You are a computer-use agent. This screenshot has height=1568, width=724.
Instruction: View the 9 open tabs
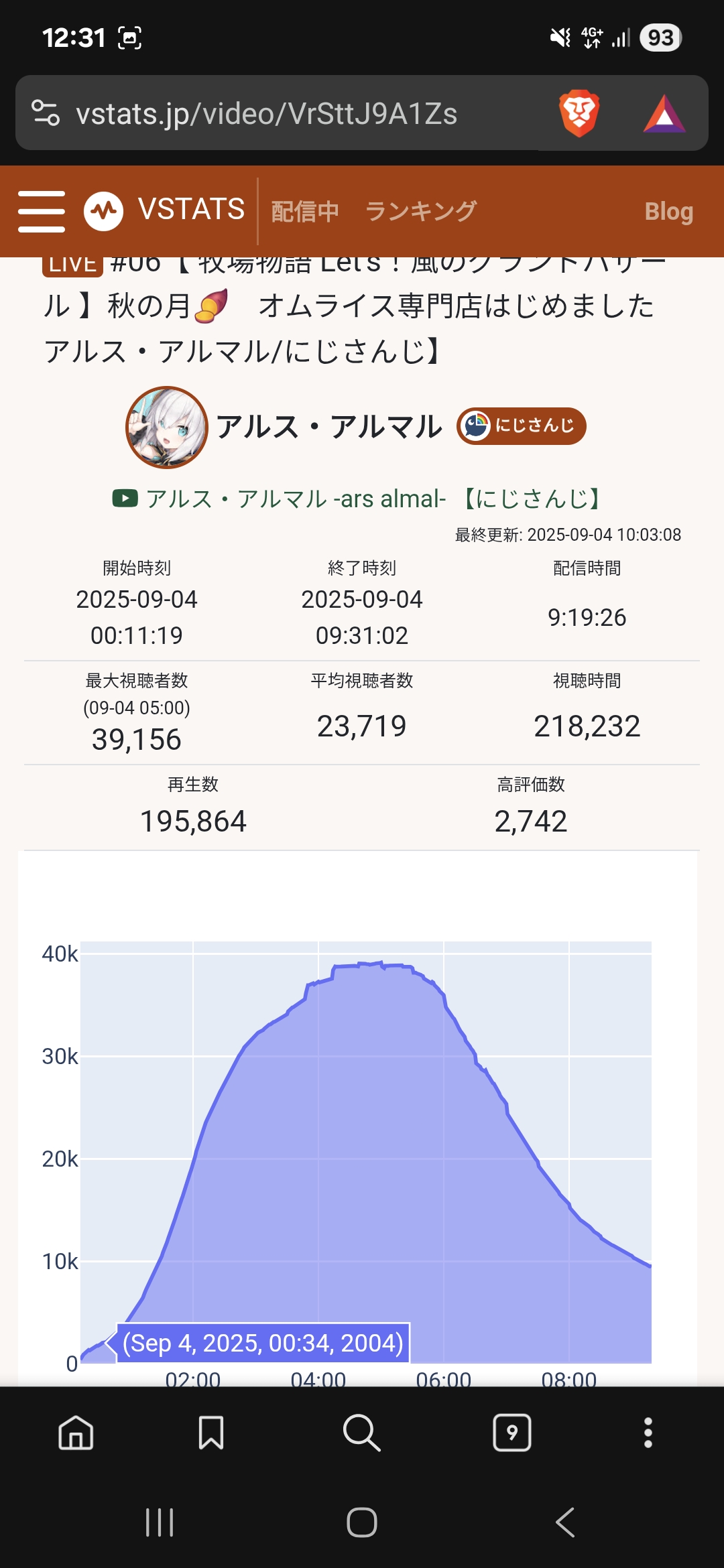[512, 1433]
